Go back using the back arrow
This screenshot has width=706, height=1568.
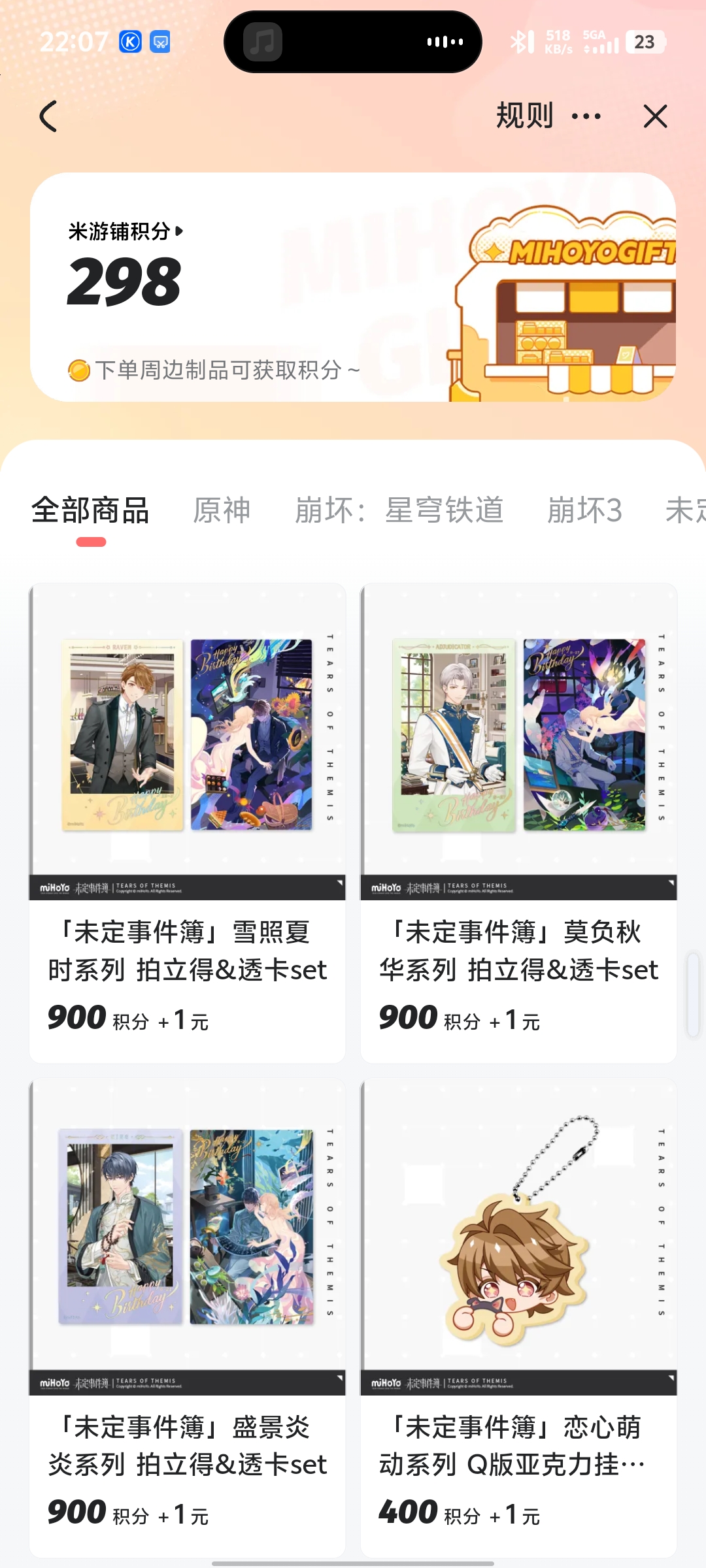tap(49, 117)
